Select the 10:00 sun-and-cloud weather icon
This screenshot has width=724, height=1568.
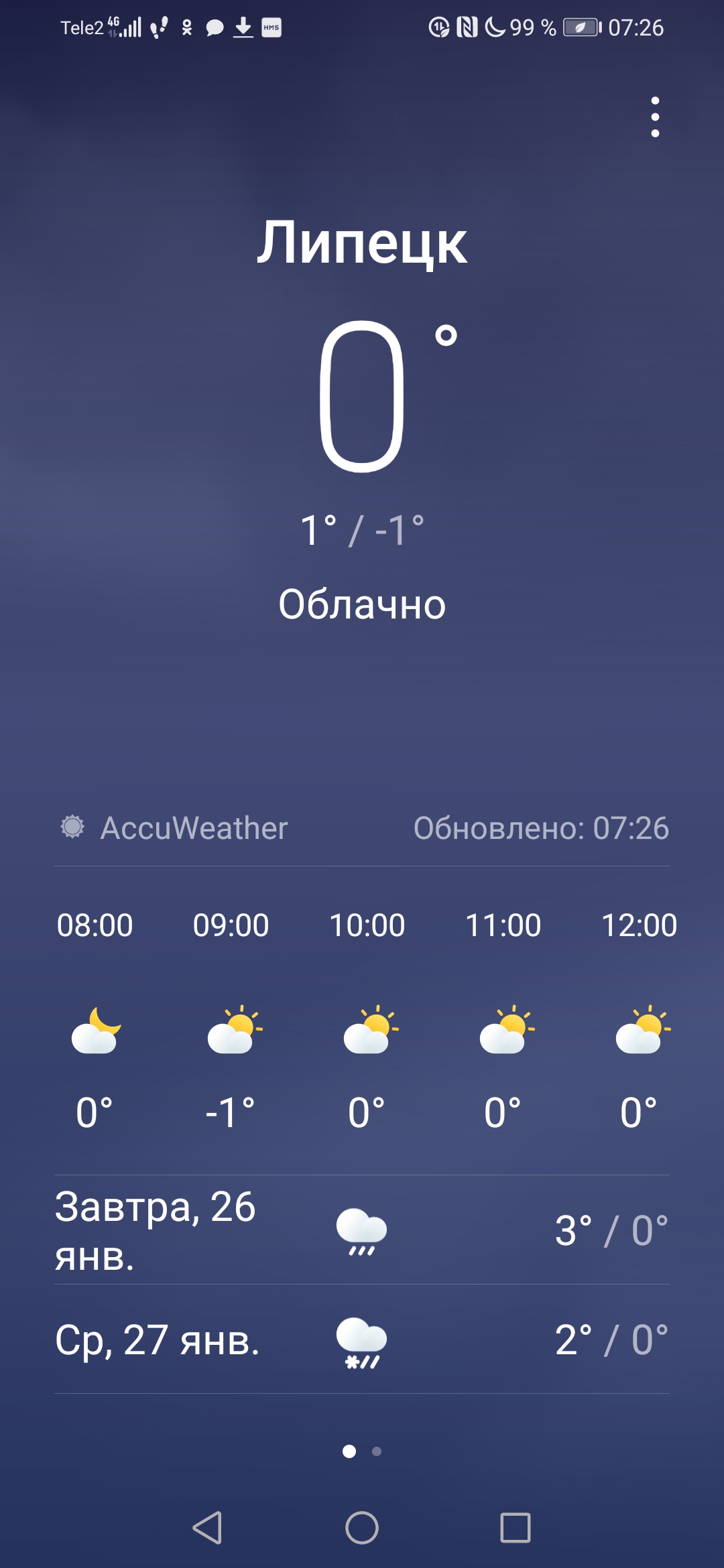pos(371,1032)
